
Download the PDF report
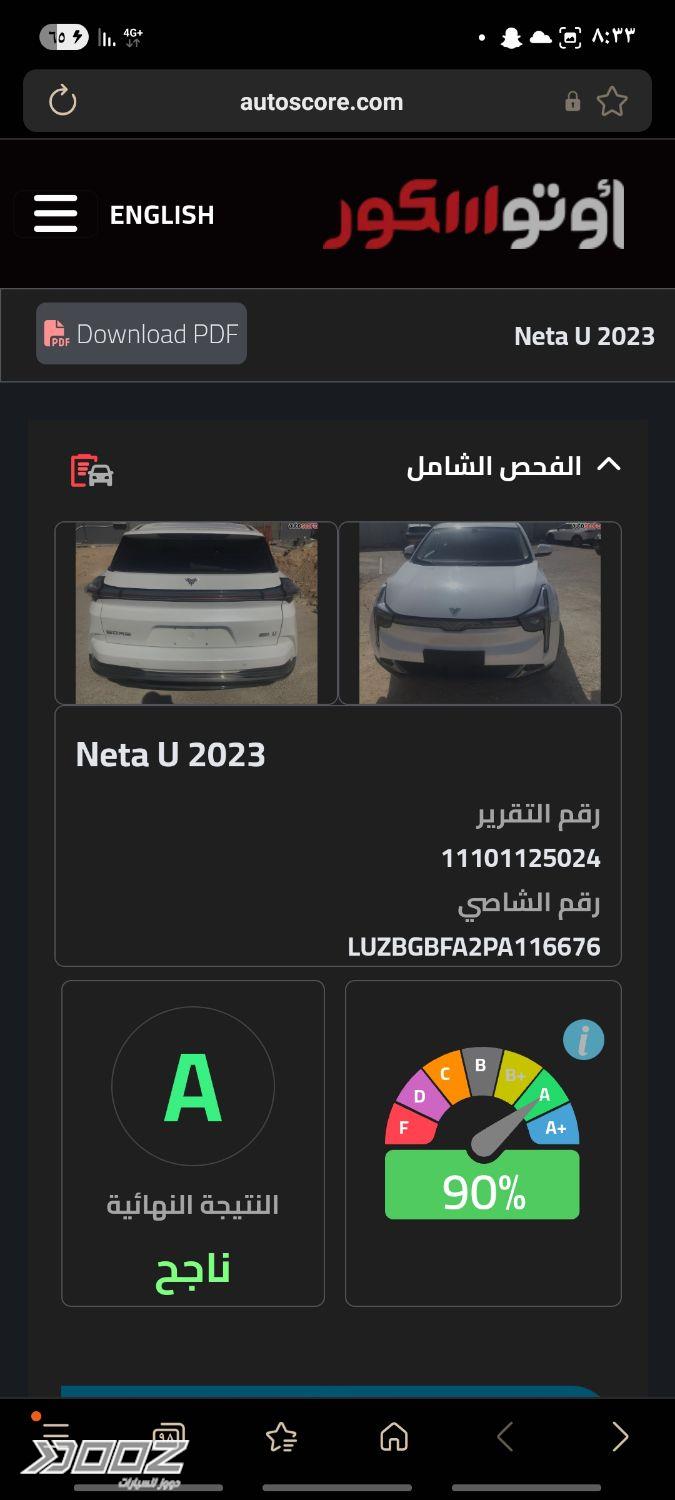pyautogui.click(x=141, y=334)
